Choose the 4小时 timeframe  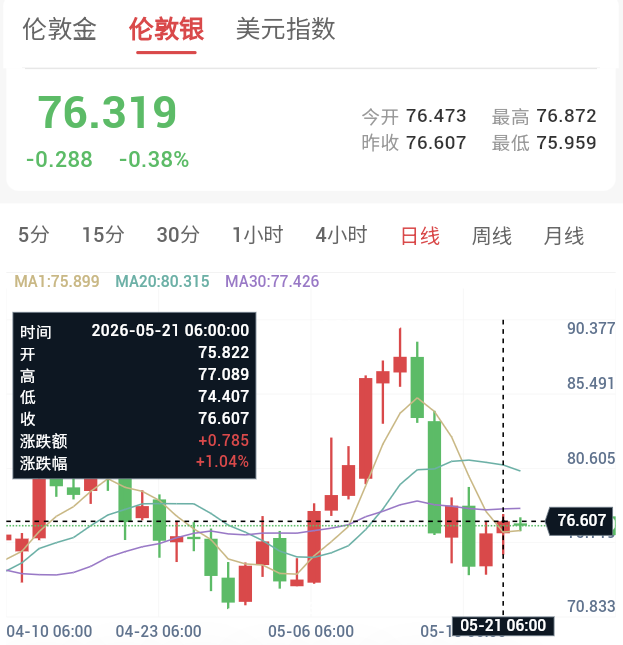click(x=341, y=235)
